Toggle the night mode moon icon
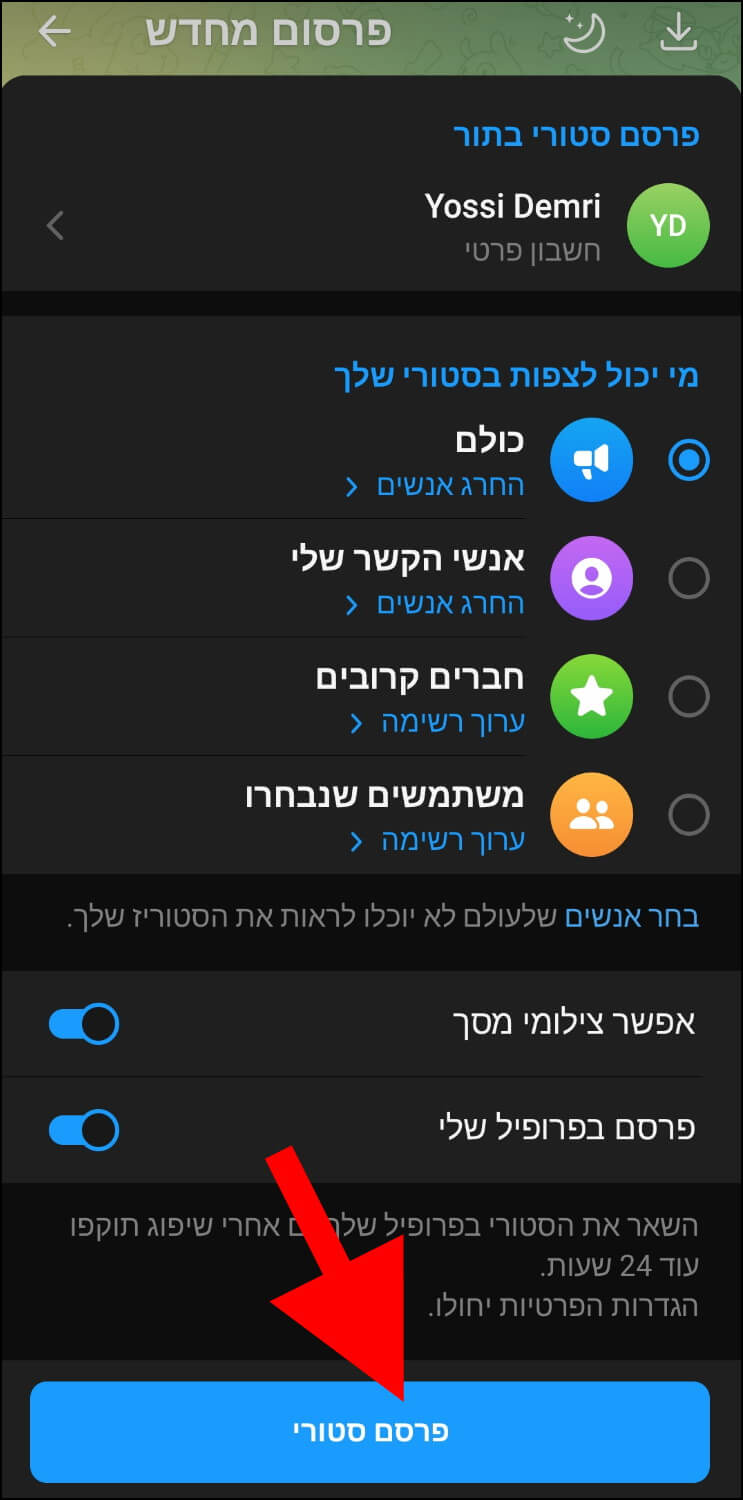The height and width of the screenshot is (1500, 743). tap(584, 32)
